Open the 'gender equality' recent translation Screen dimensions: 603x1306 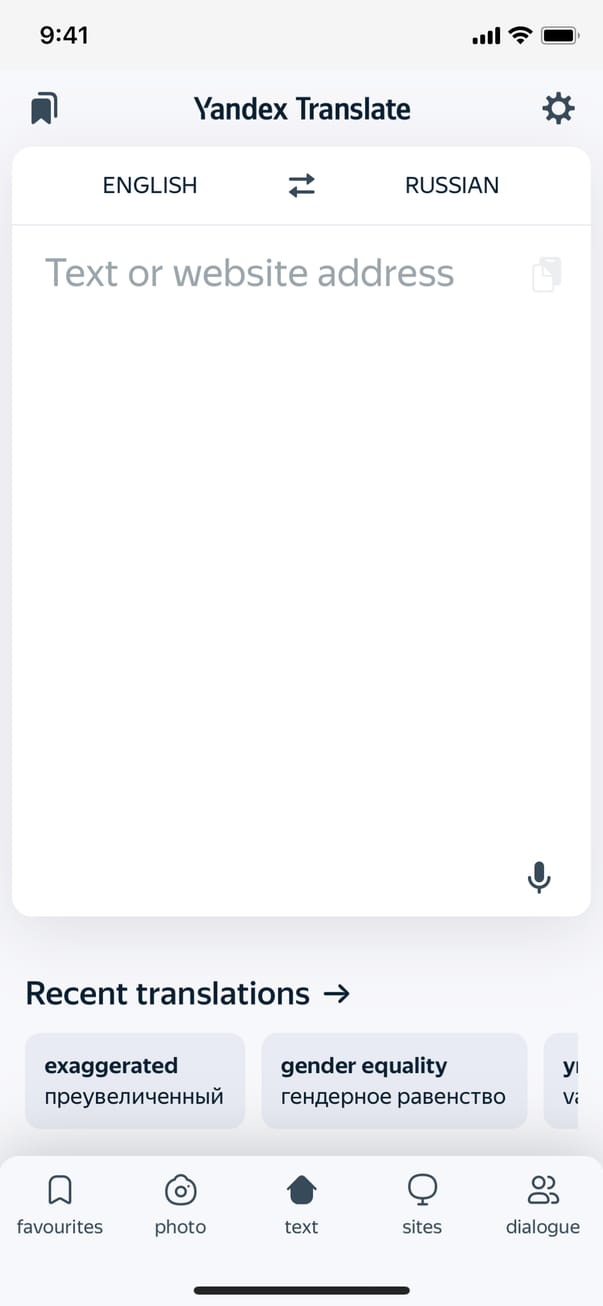pyautogui.click(x=393, y=1081)
